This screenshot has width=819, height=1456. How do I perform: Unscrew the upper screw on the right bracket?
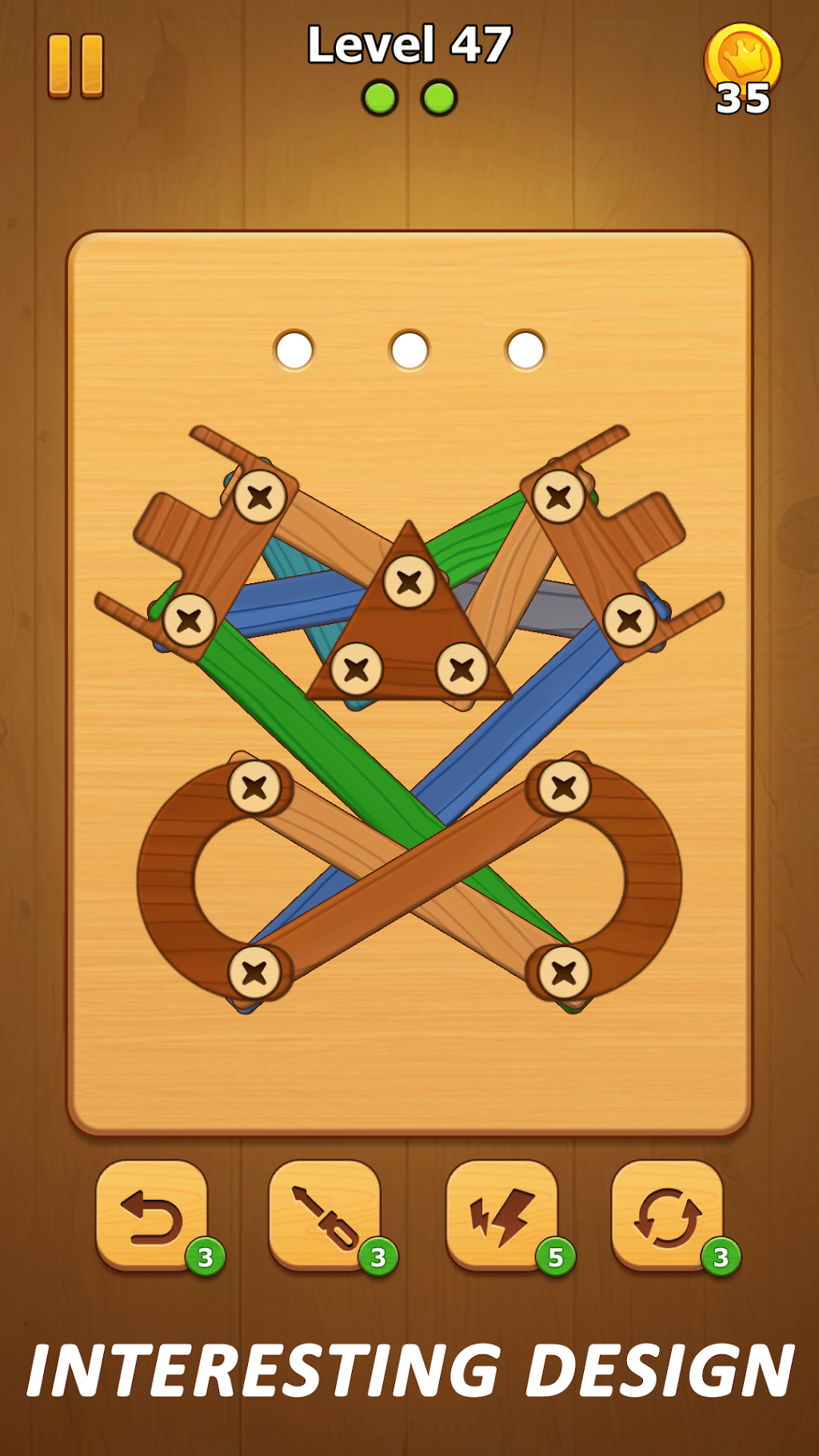pyautogui.click(x=559, y=497)
